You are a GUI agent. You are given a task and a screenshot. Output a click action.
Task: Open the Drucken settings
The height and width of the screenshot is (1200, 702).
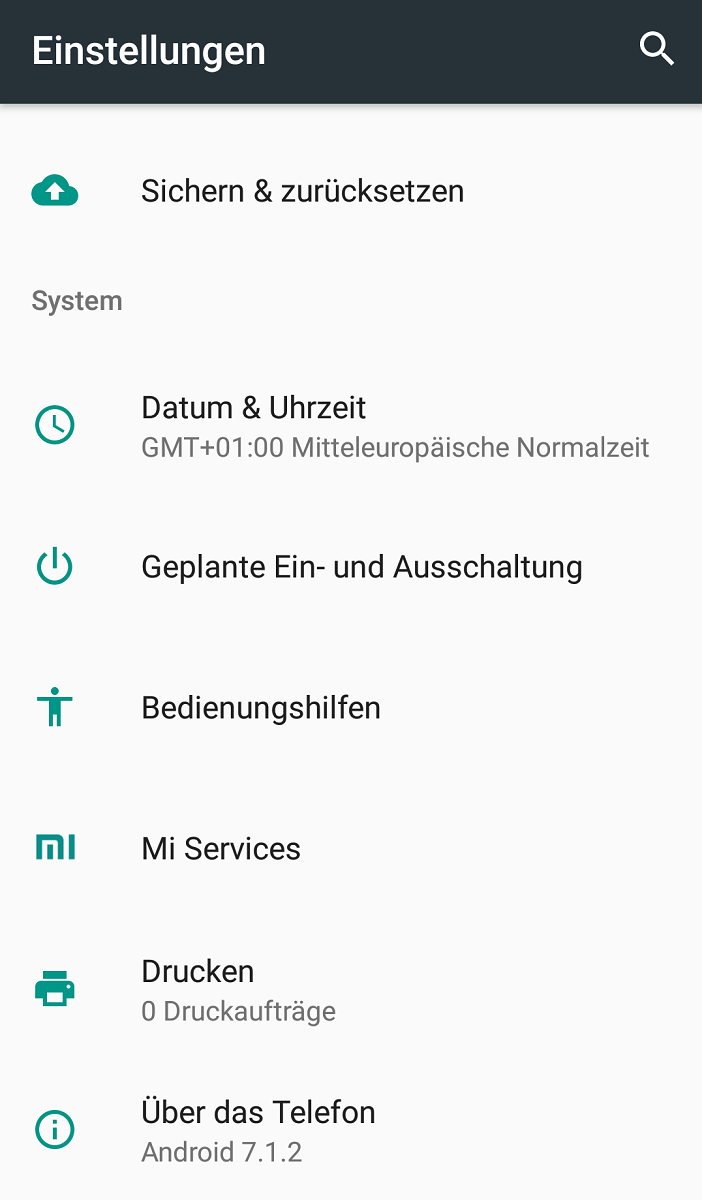(351, 990)
